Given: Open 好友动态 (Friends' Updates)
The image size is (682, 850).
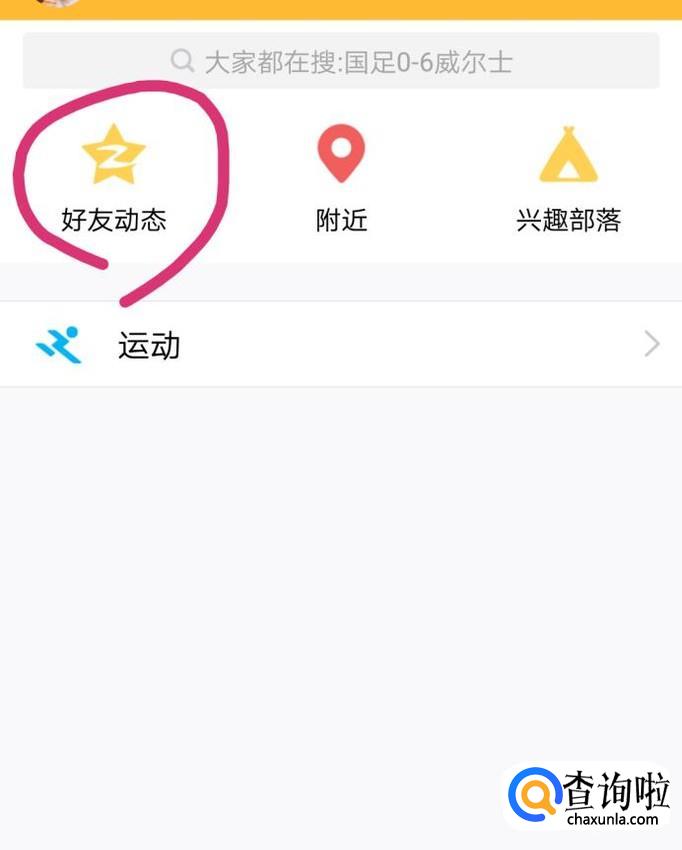Looking at the screenshot, I should click(x=113, y=178).
